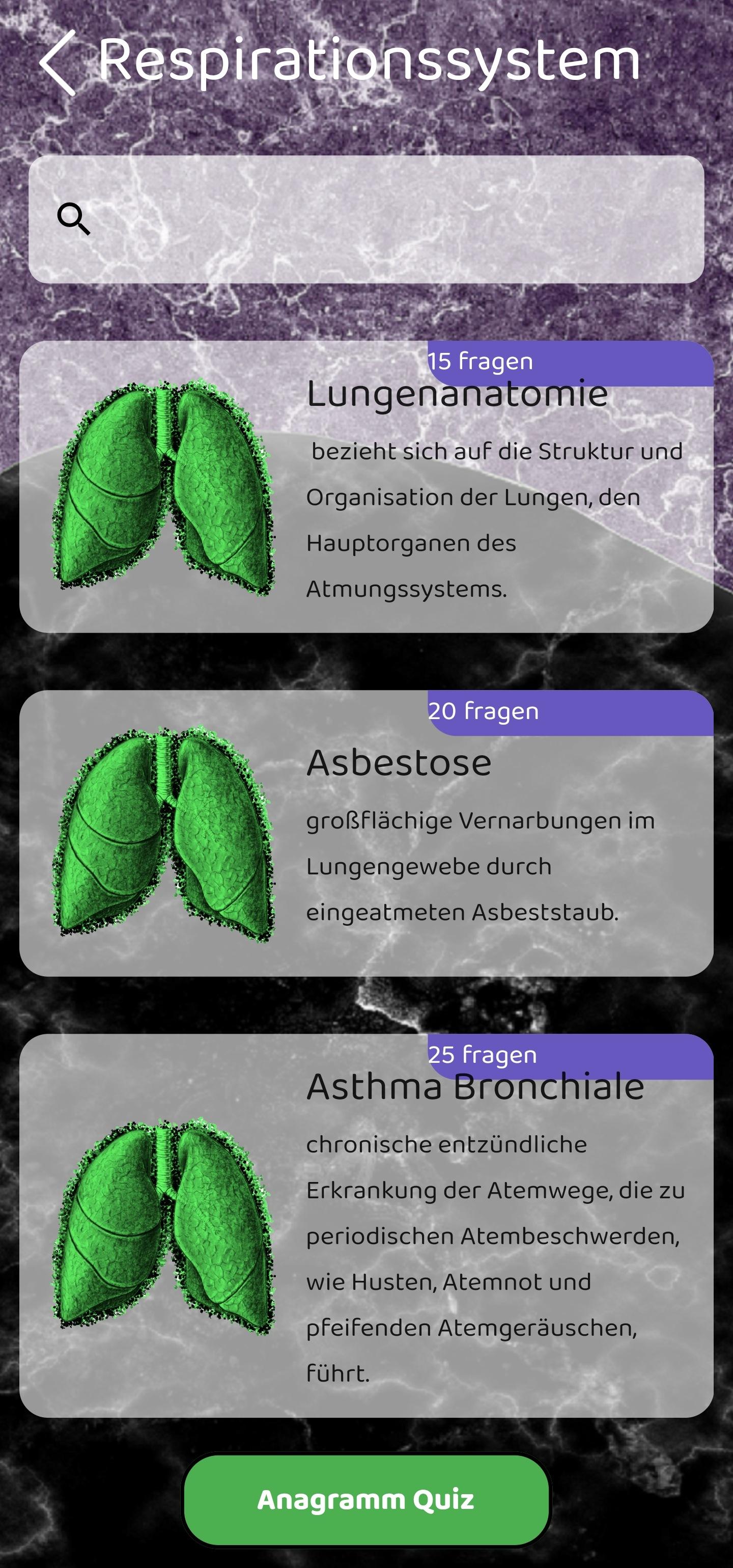Viewport: 733px width, 1568px height.
Task: Open the Asbestose topic card
Action: [366, 833]
